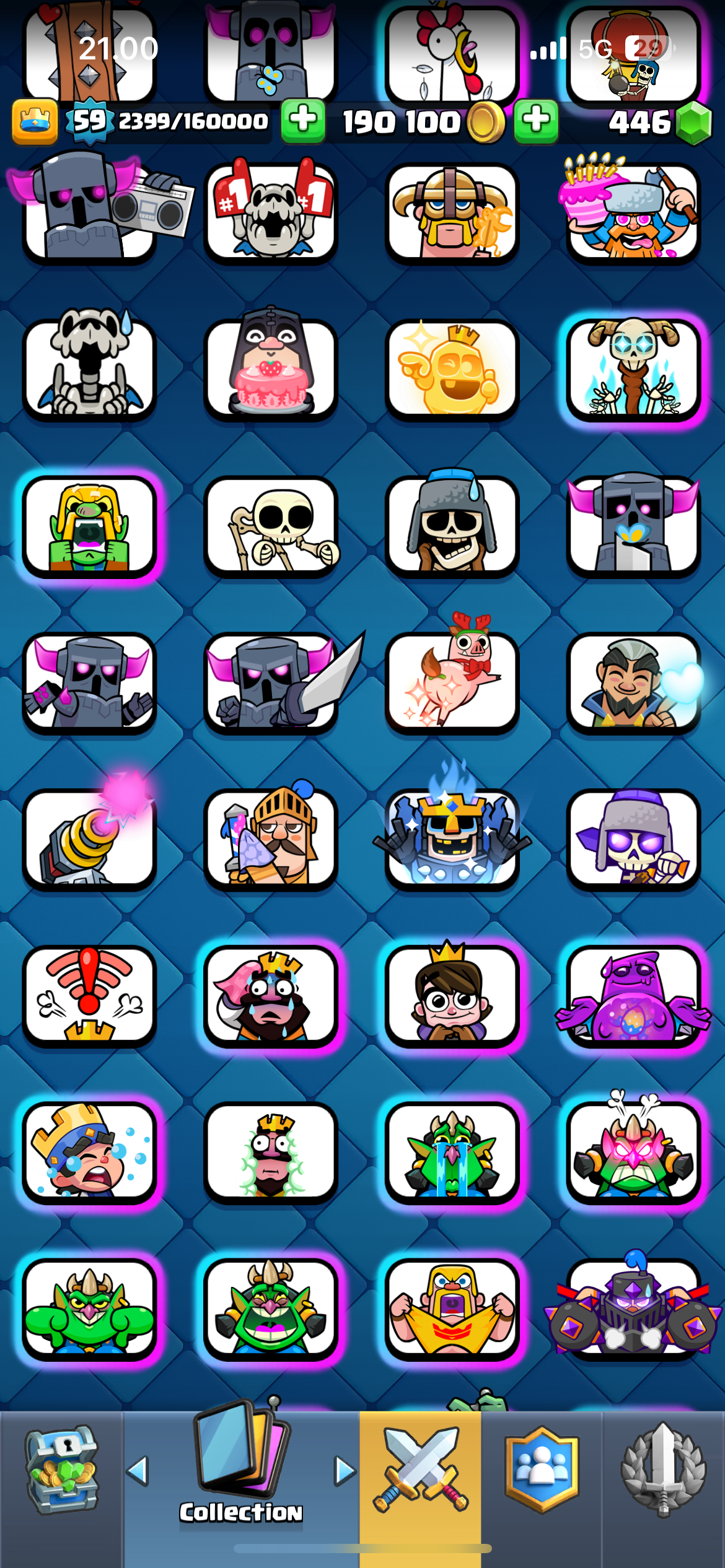The height and width of the screenshot is (1568, 725).
Task: Tap the green plus beside the experience bar
Action: coord(303,120)
